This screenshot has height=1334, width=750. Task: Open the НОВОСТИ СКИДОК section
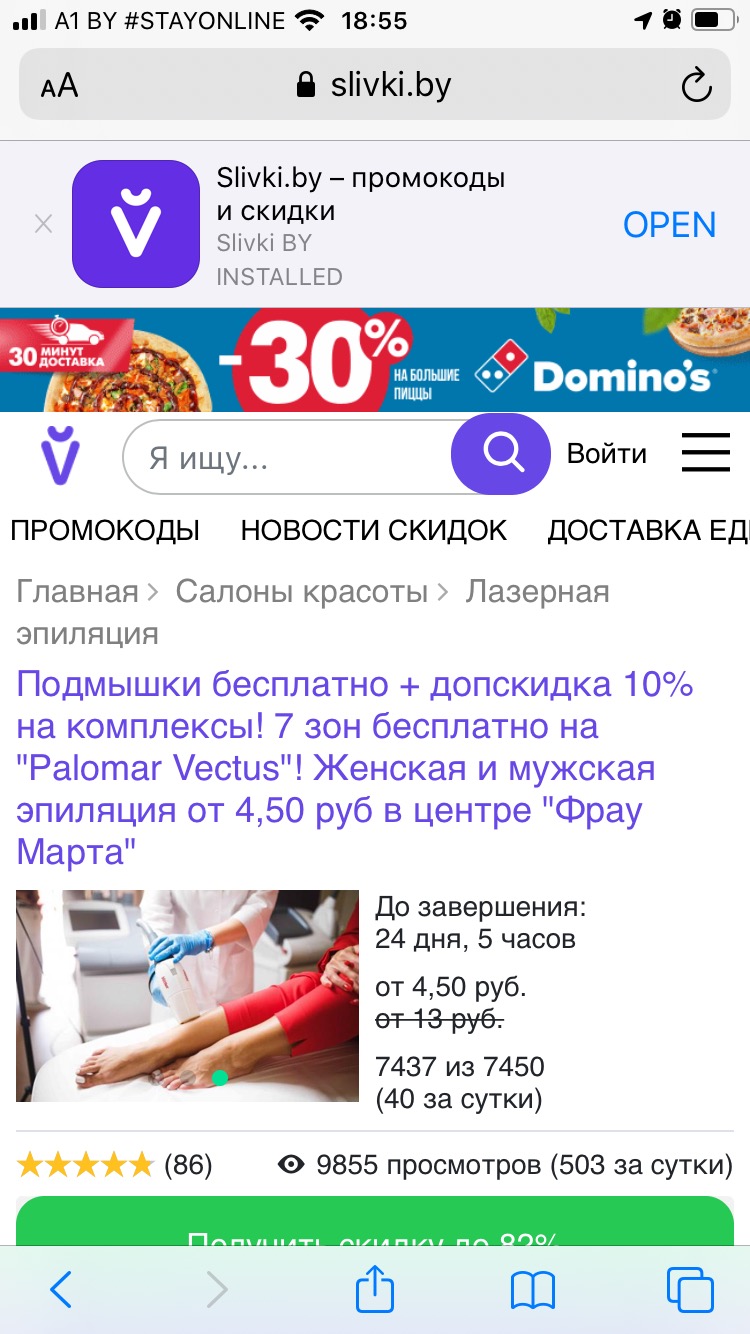tap(374, 530)
